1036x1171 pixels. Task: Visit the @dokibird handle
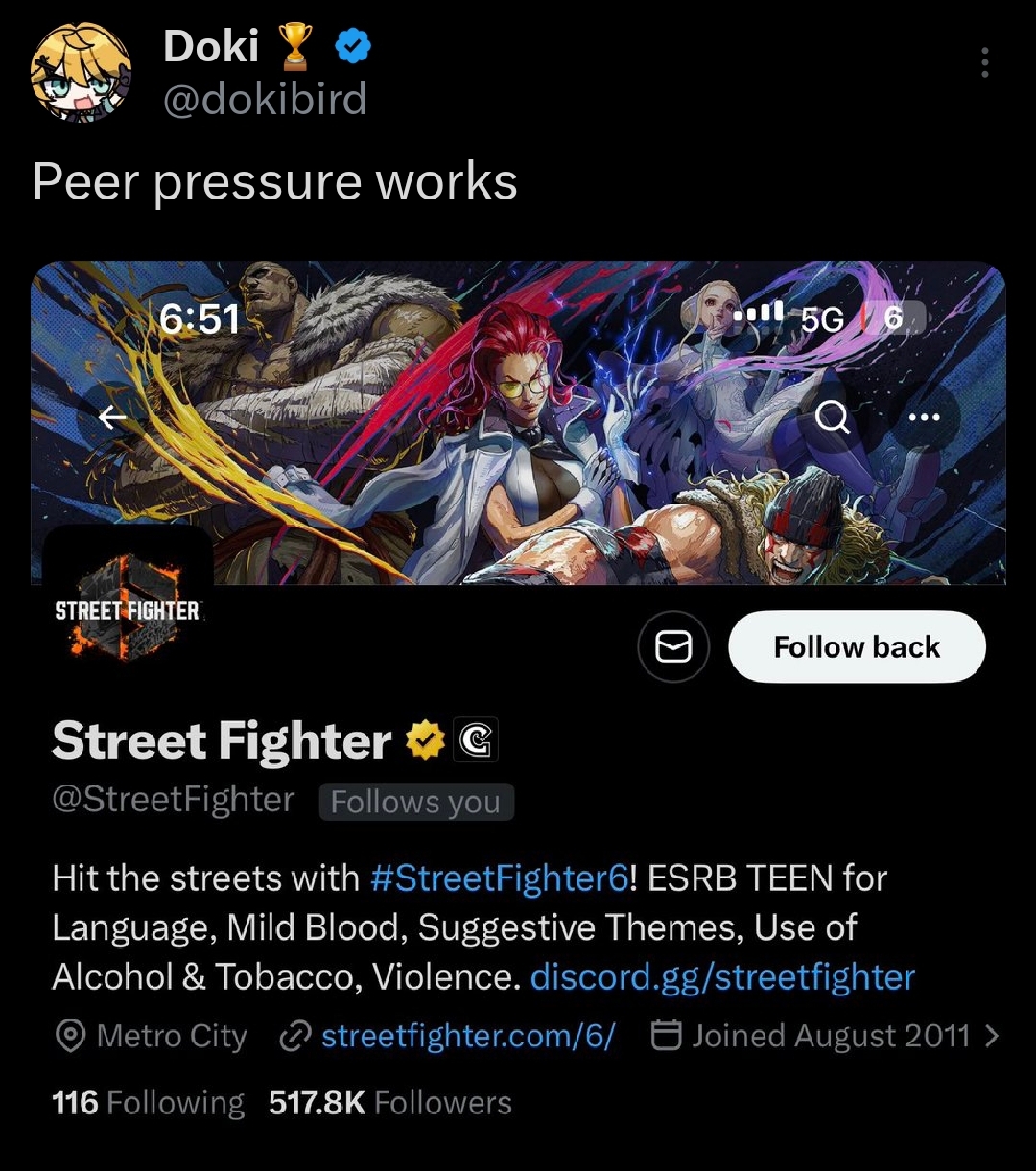[265, 98]
